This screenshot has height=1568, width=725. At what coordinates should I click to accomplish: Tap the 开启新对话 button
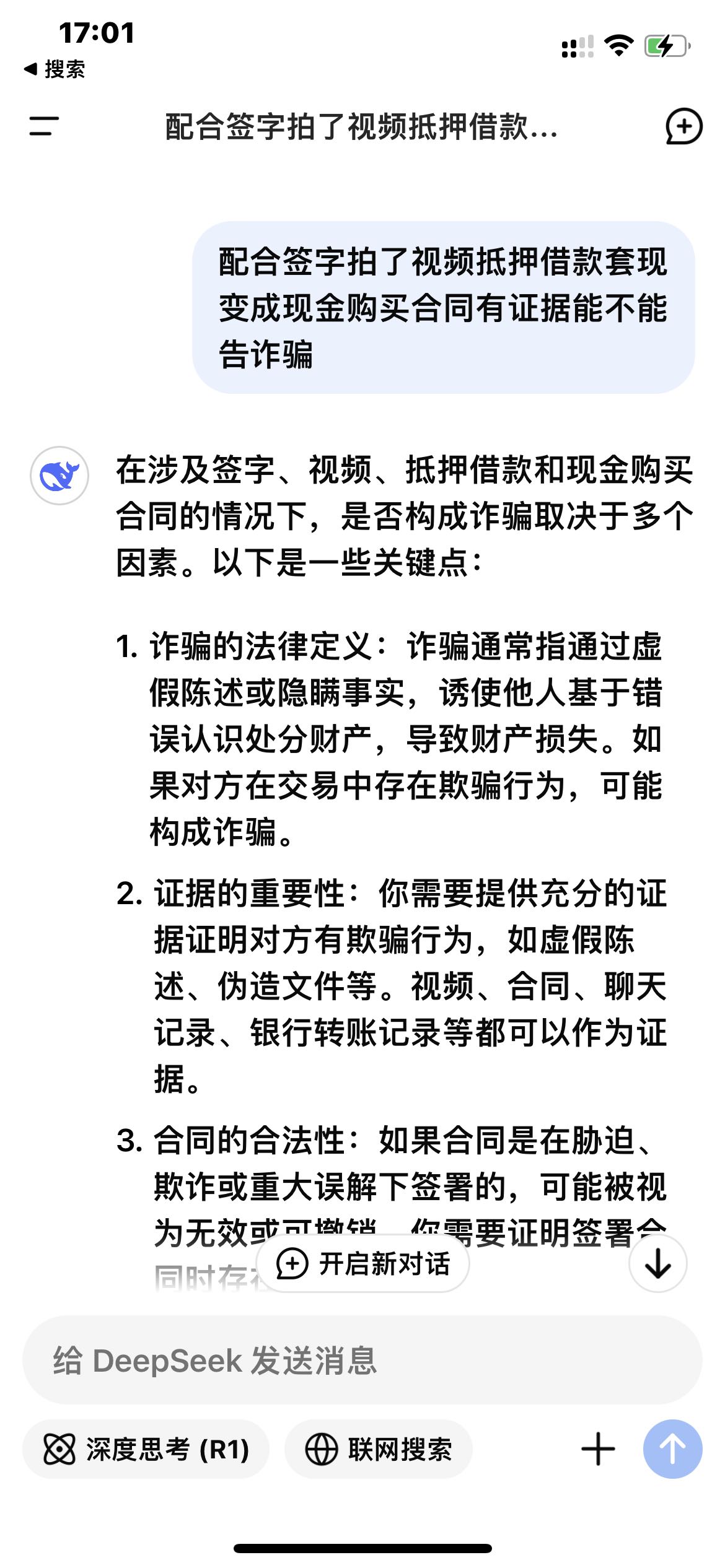click(363, 1263)
